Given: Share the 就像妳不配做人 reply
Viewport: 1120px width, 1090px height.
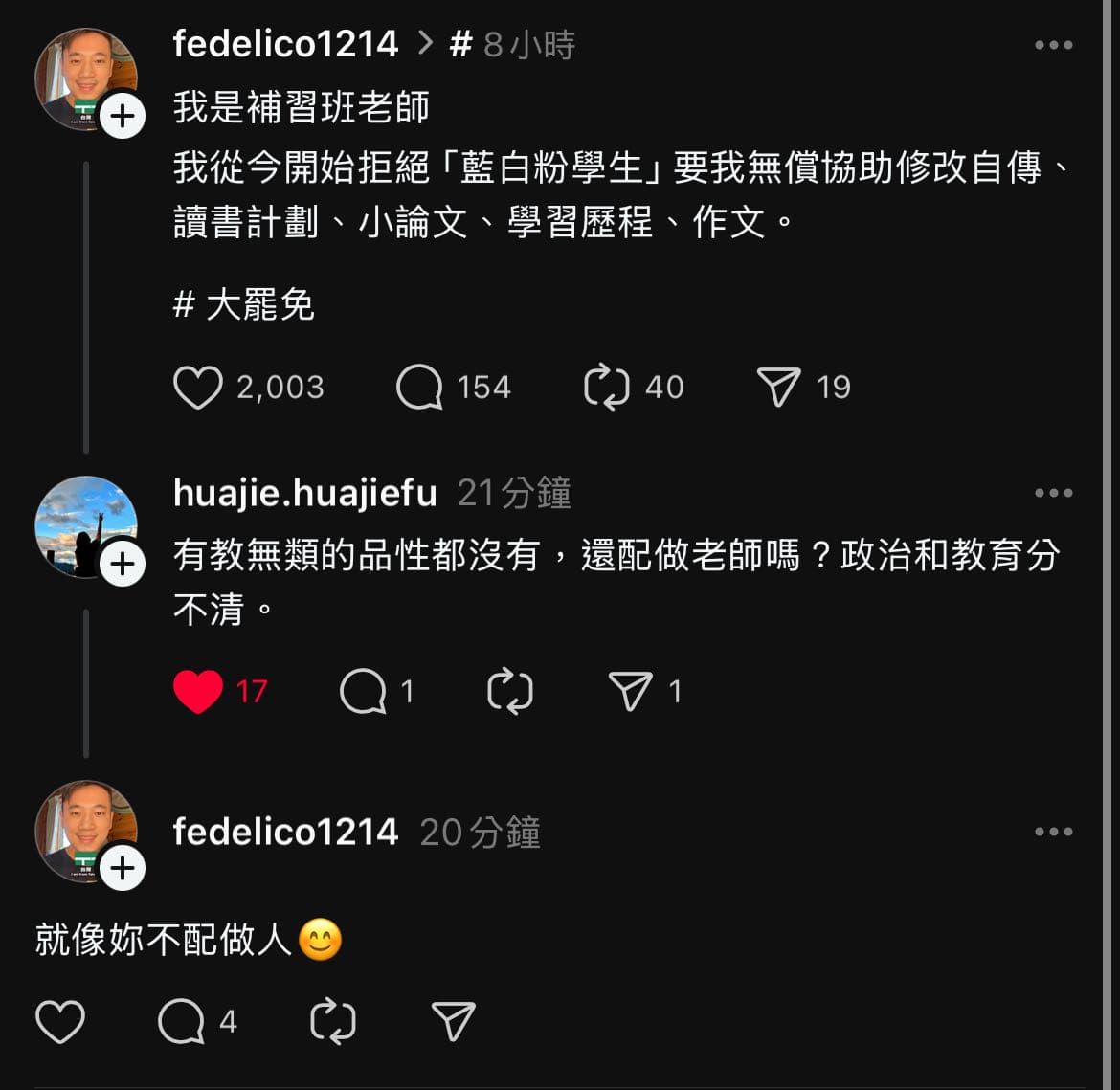Looking at the screenshot, I should [x=453, y=1022].
